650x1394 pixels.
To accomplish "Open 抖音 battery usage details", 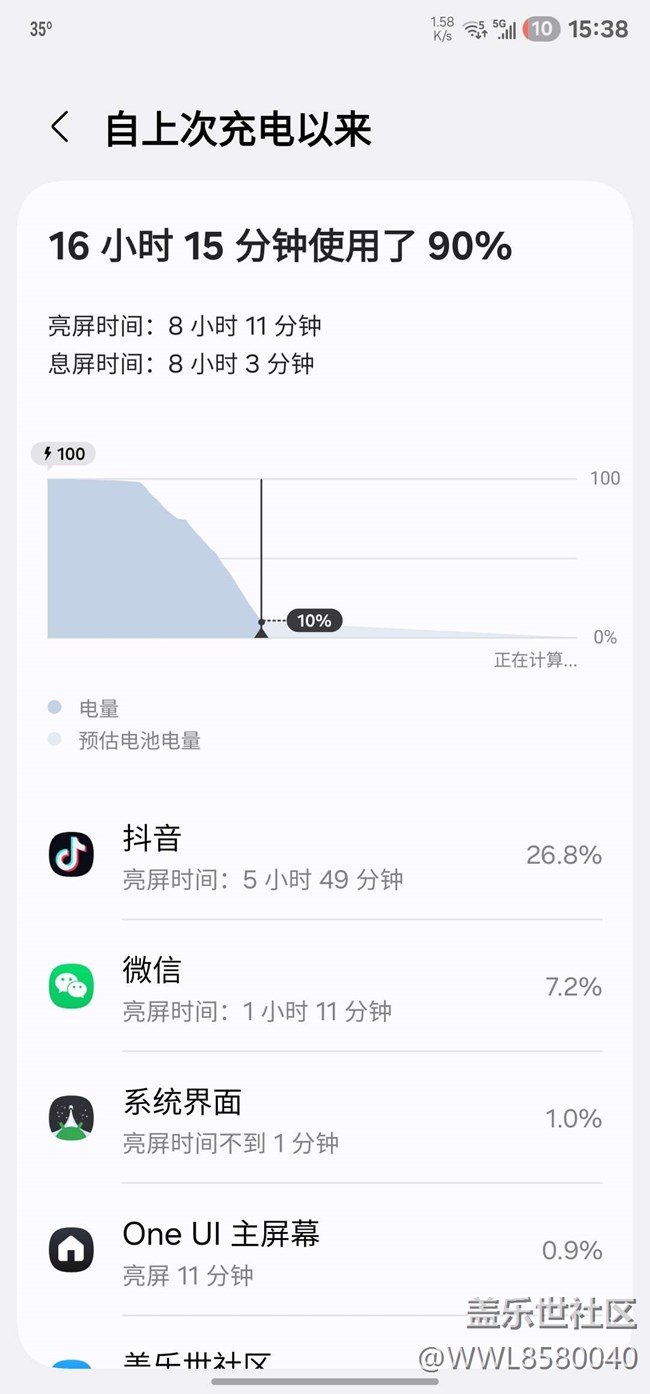I will click(325, 855).
